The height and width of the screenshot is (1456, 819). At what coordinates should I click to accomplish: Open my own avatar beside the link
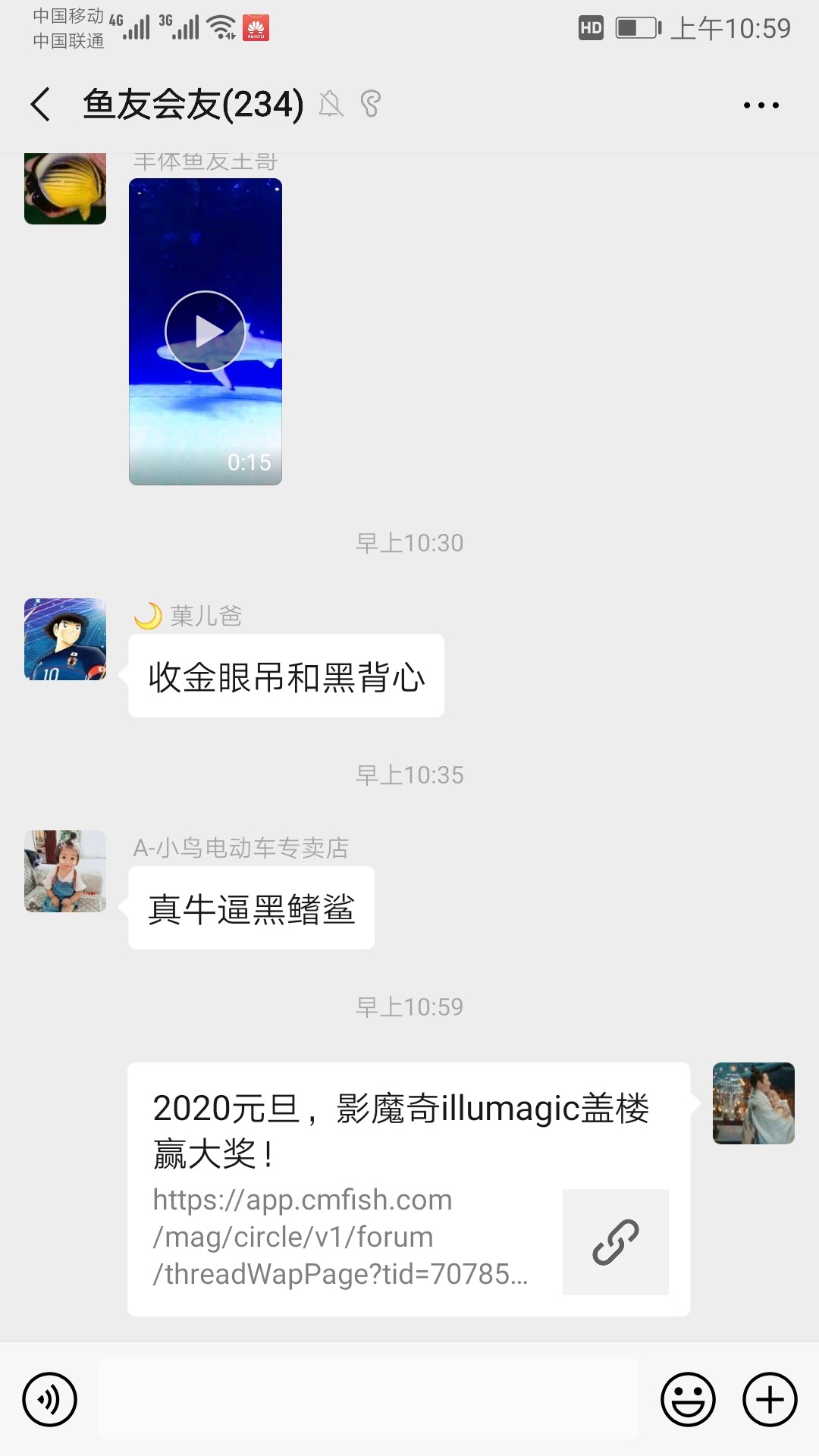click(x=753, y=1103)
